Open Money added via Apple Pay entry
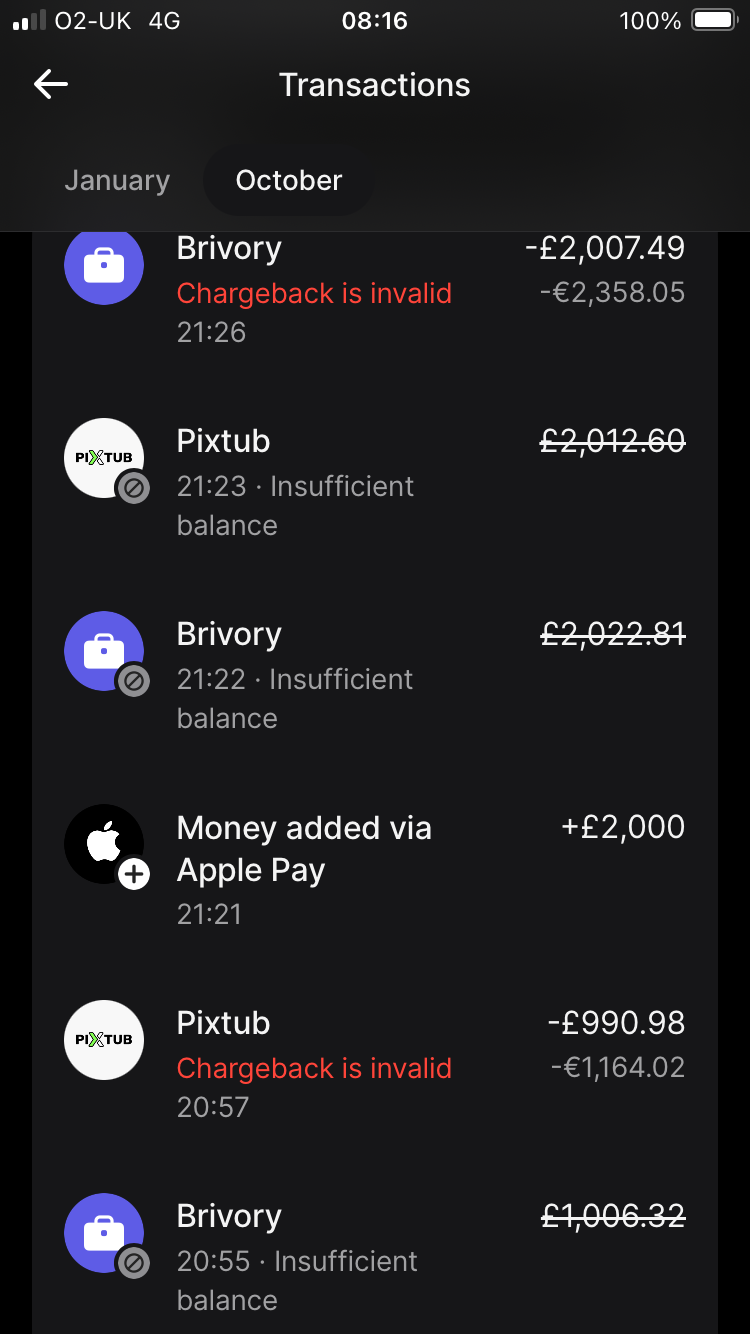This screenshot has width=750, height=1334. pyautogui.click(x=375, y=868)
